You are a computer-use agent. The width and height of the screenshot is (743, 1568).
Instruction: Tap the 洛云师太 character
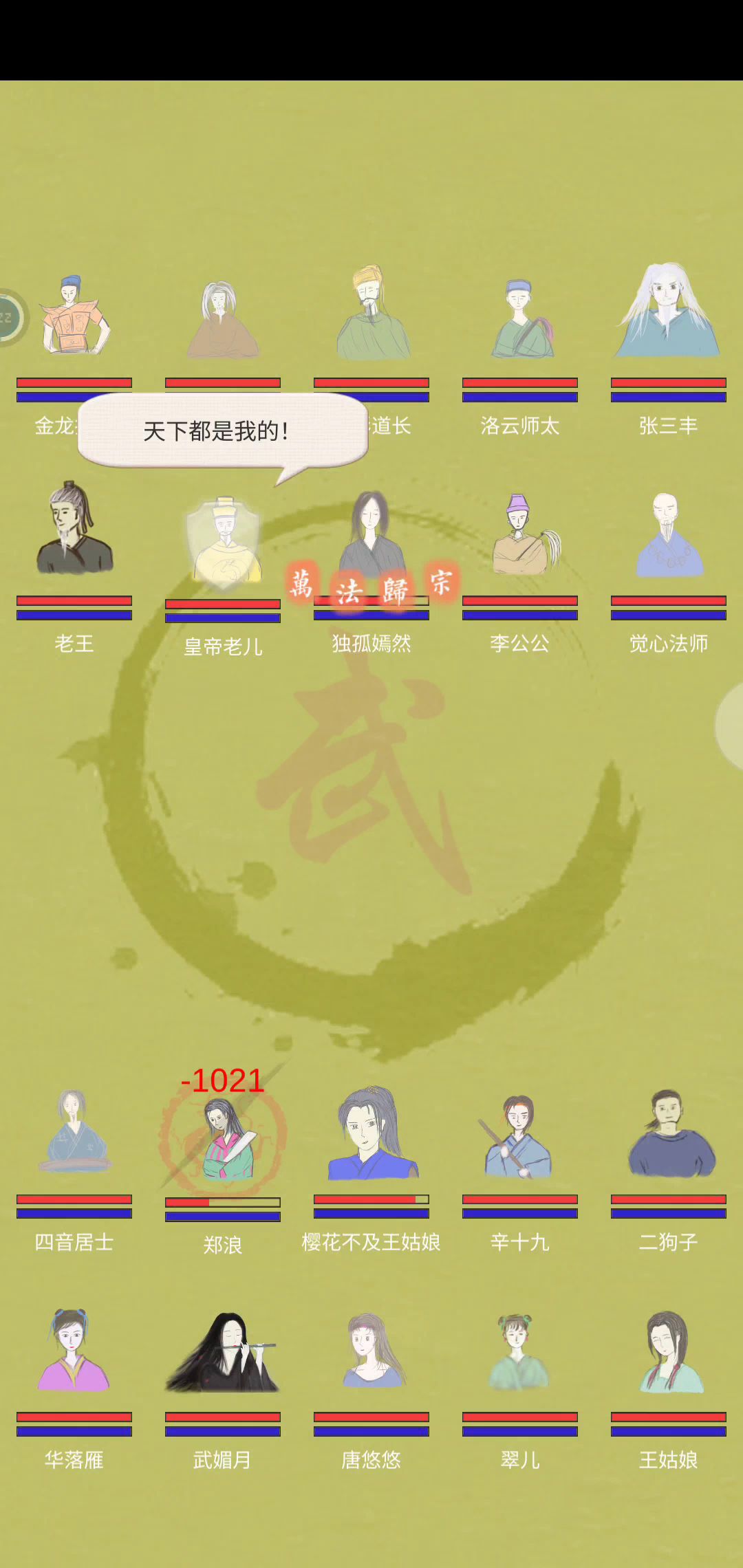point(520,320)
